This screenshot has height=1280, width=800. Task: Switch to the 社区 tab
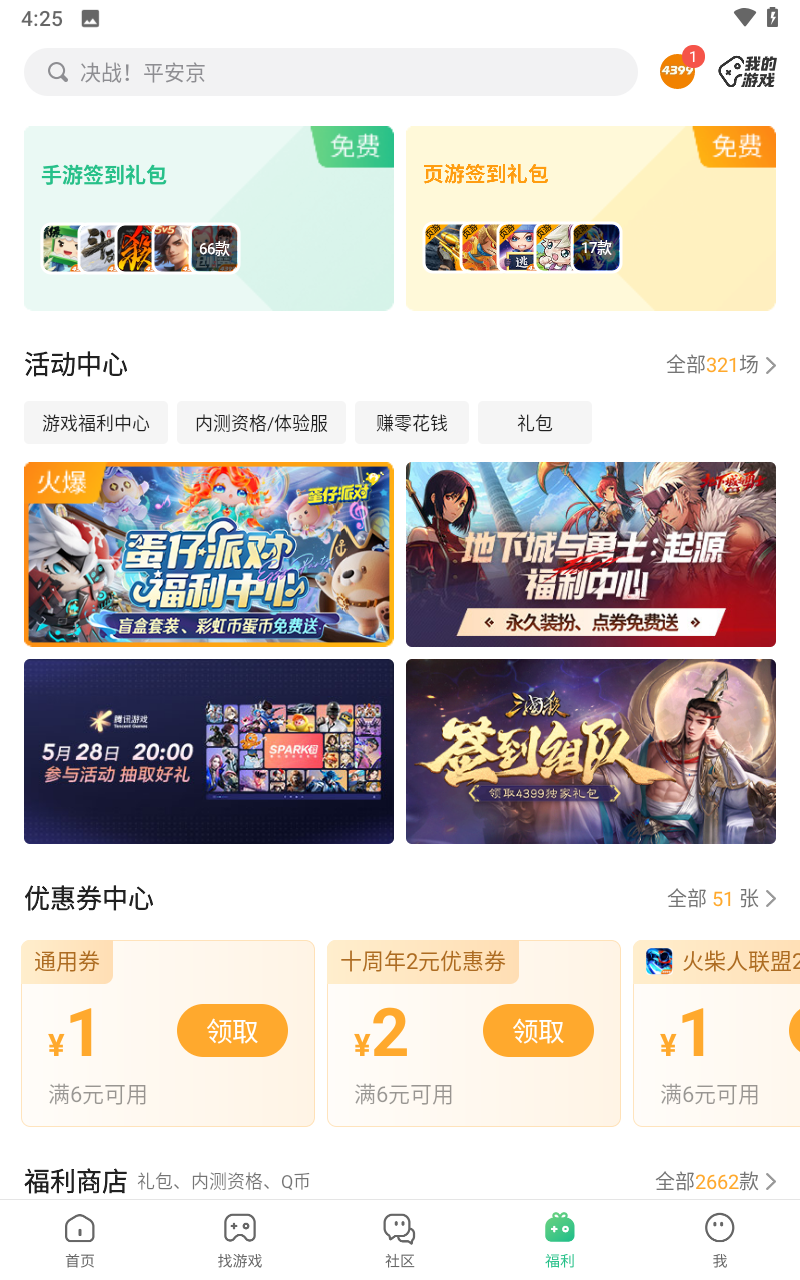tap(400, 1240)
